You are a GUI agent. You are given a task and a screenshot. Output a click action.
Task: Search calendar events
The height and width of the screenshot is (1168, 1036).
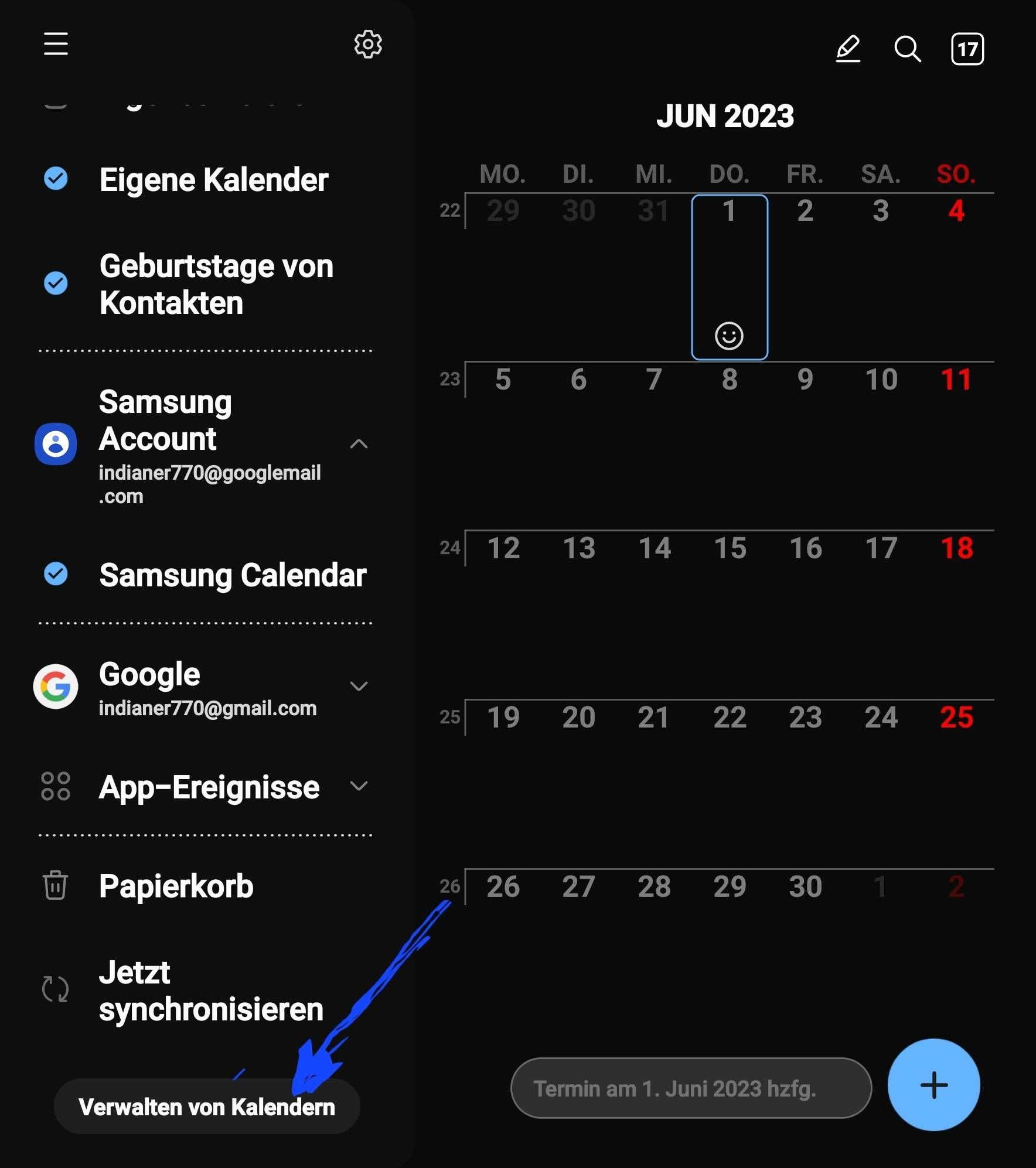click(x=907, y=49)
